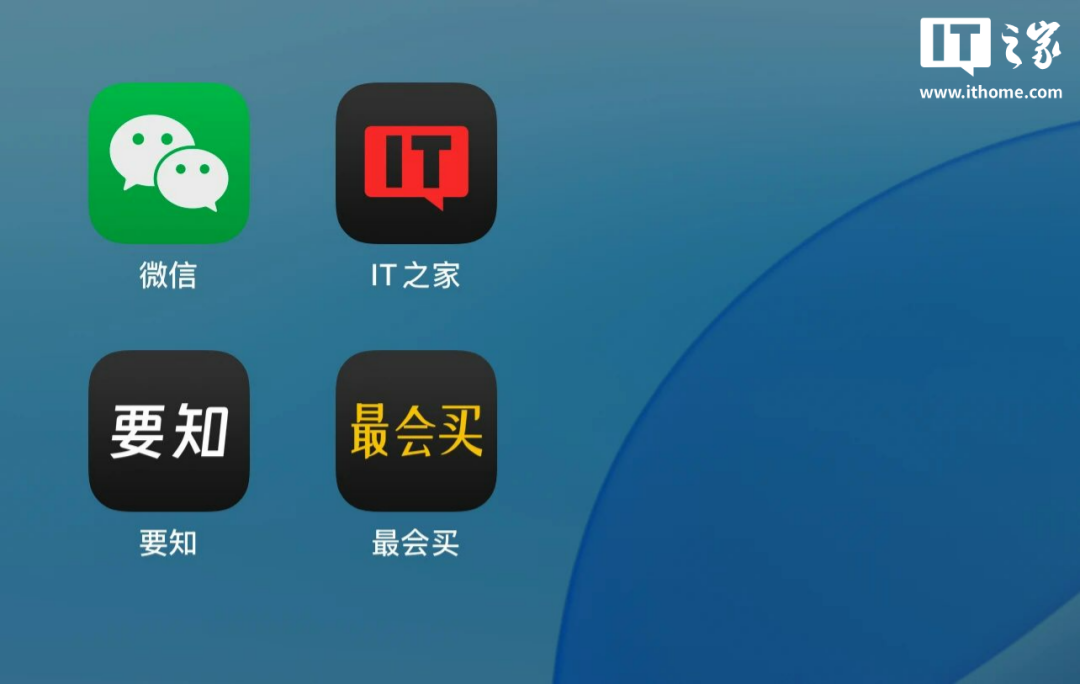Open the 要知 app

tap(168, 431)
